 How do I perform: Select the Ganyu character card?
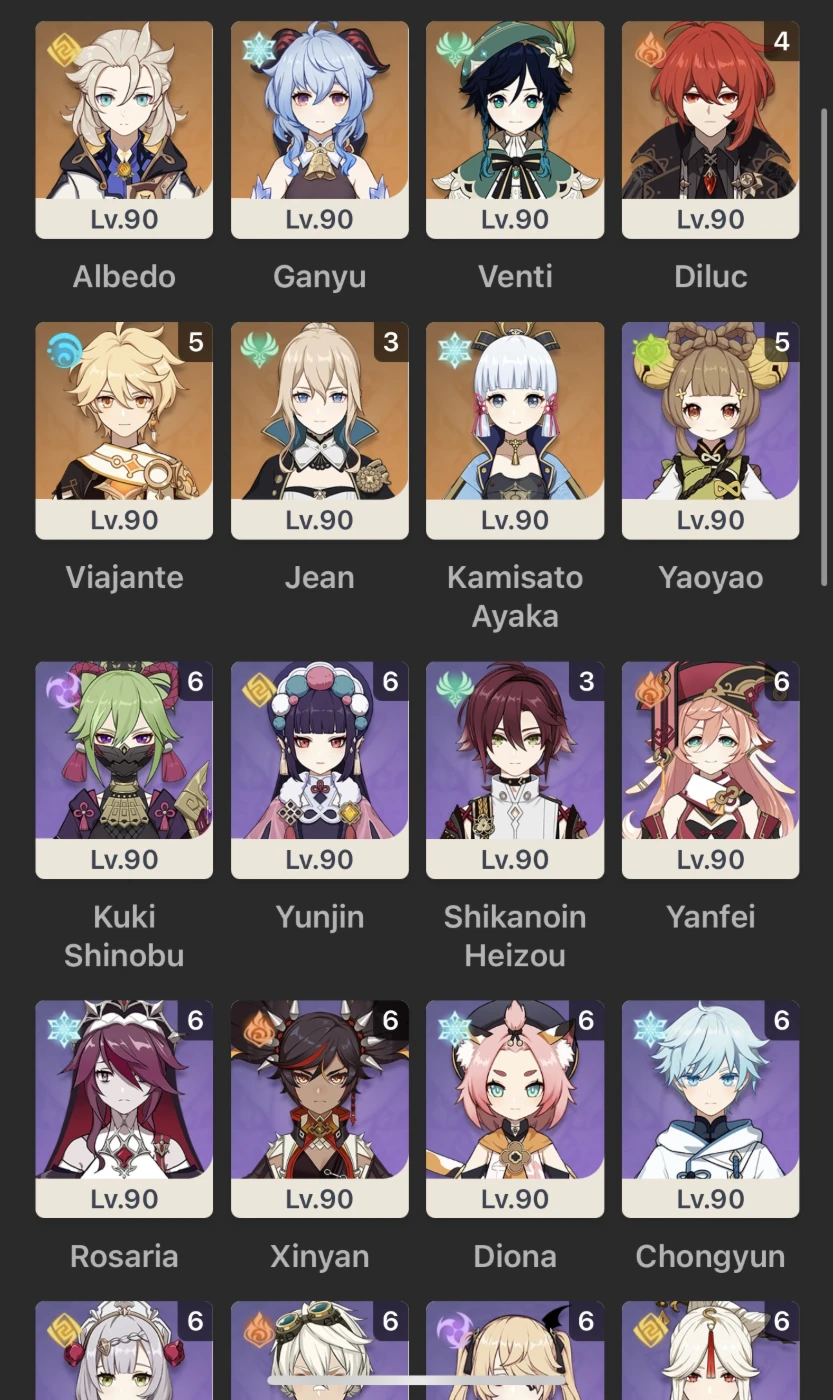click(320, 130)
